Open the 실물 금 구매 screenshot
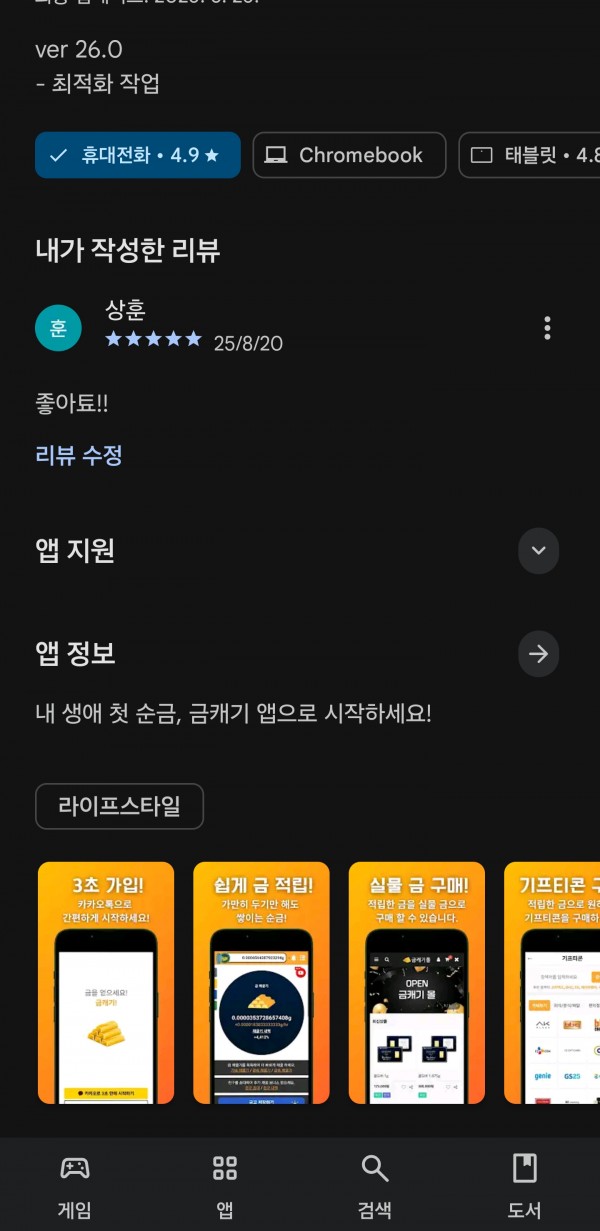 click(417, 983)
